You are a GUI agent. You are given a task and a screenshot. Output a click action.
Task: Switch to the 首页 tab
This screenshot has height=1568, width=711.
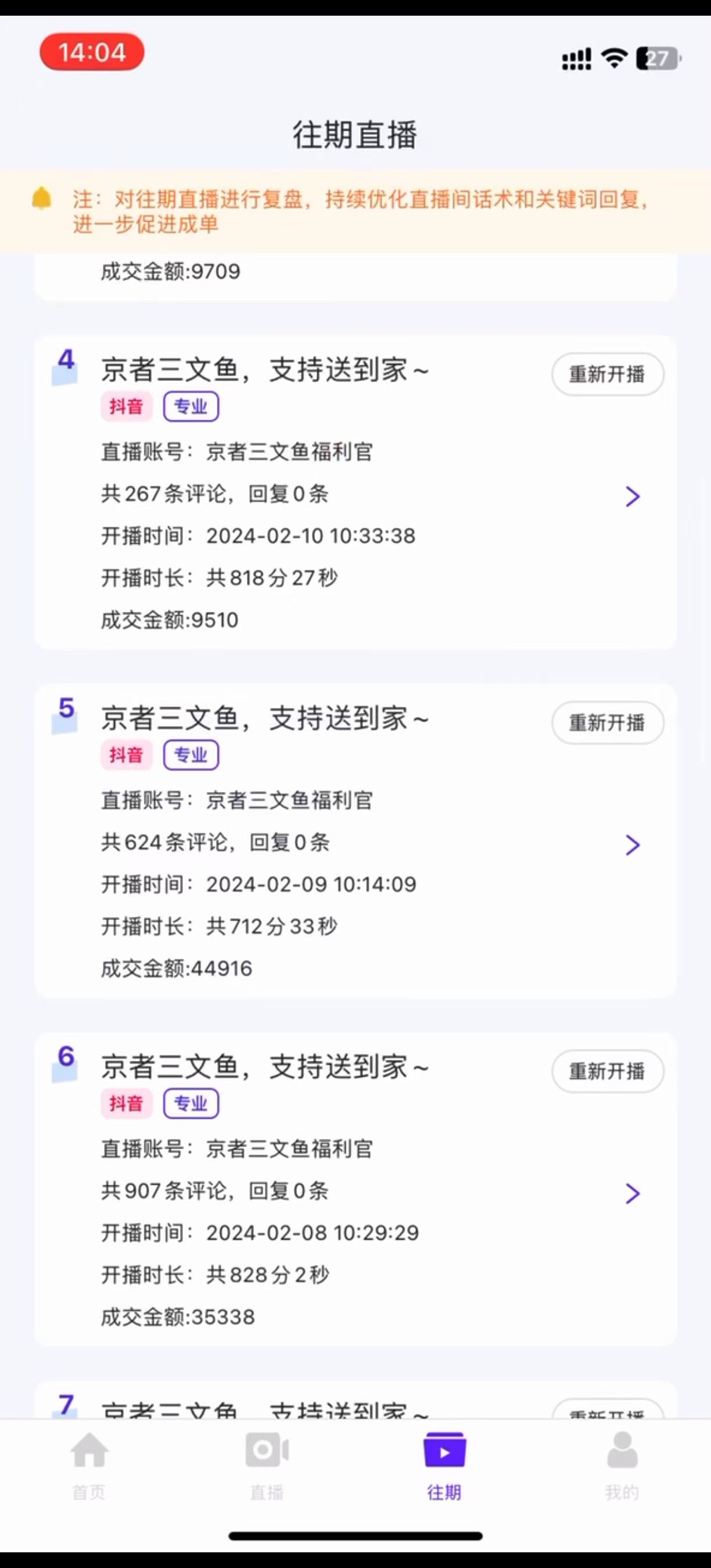(89, 1466)
